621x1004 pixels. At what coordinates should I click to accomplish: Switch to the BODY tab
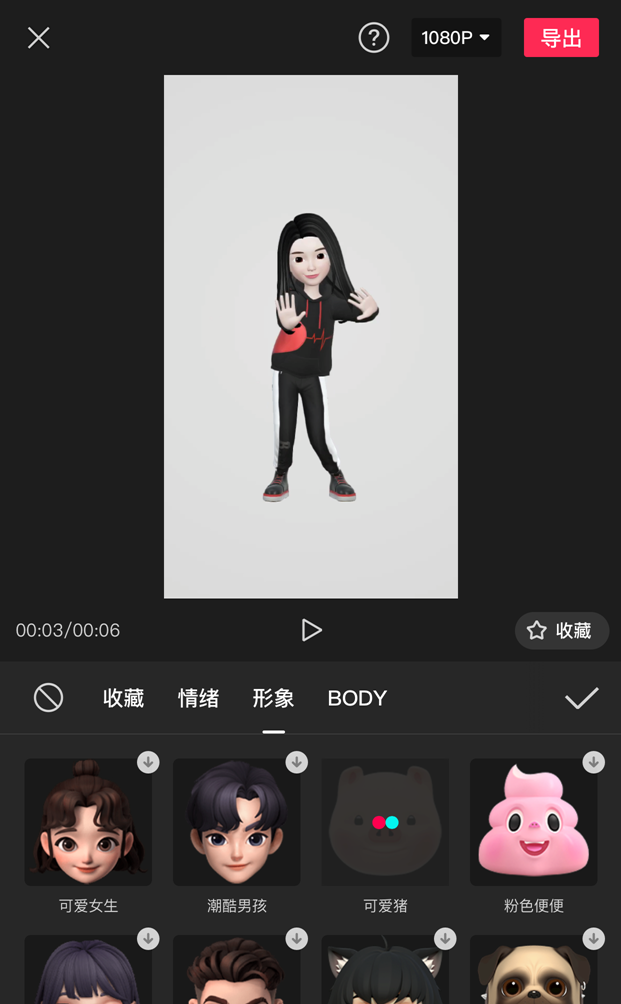357,698
